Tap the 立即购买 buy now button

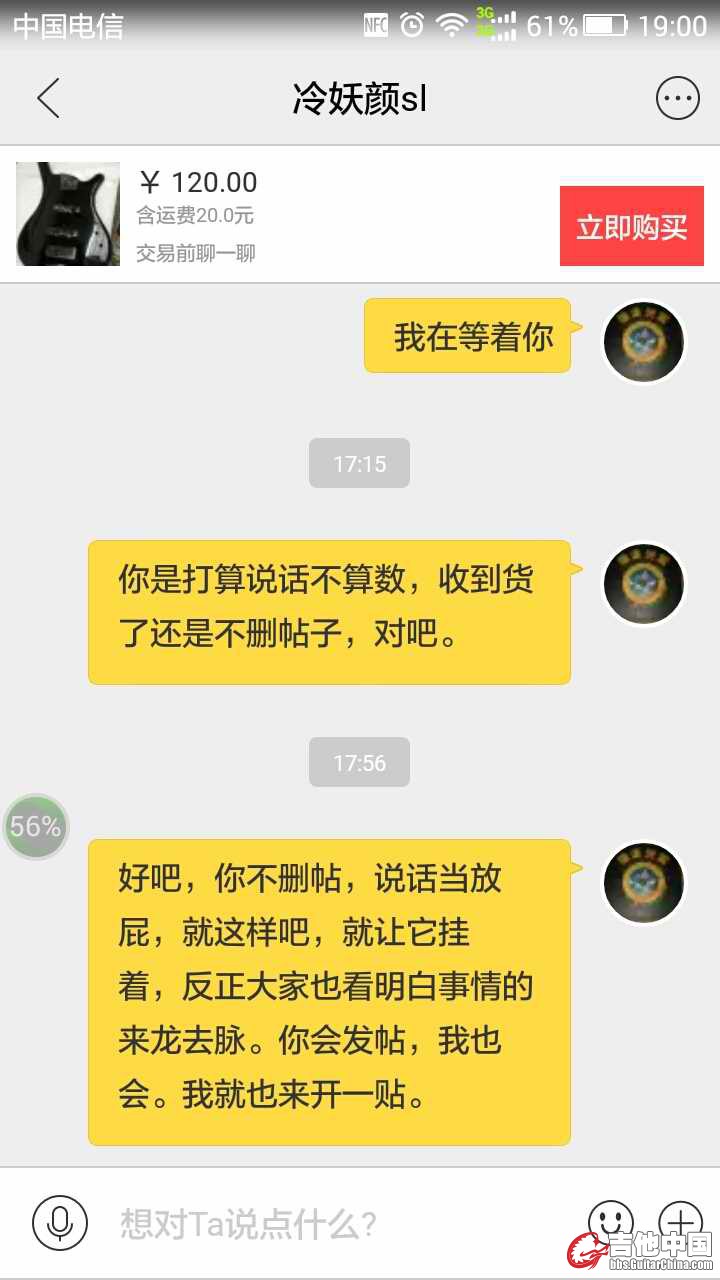click(x=631, y=226)
